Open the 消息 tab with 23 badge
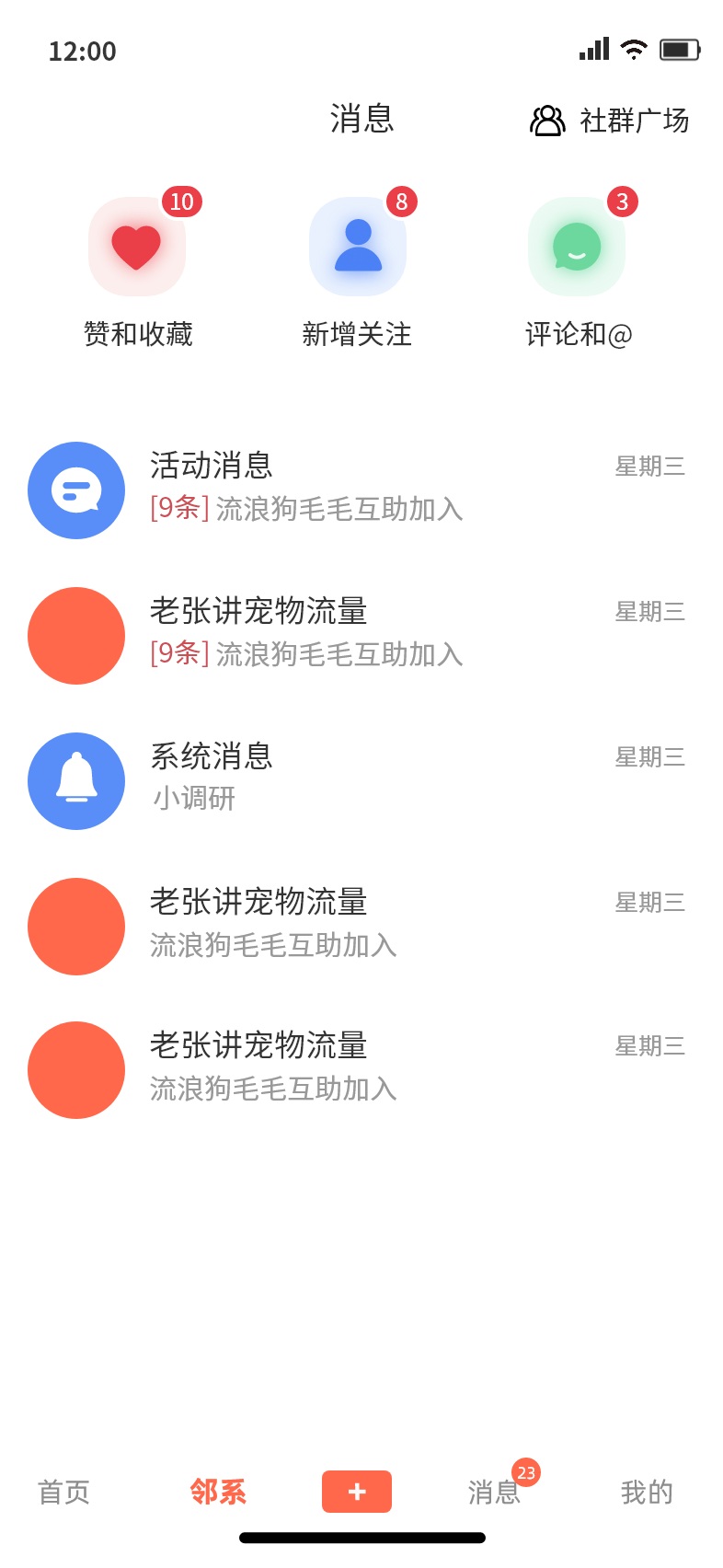The width and height of the screenshot is (723, 1568). tap(494, 1493)
